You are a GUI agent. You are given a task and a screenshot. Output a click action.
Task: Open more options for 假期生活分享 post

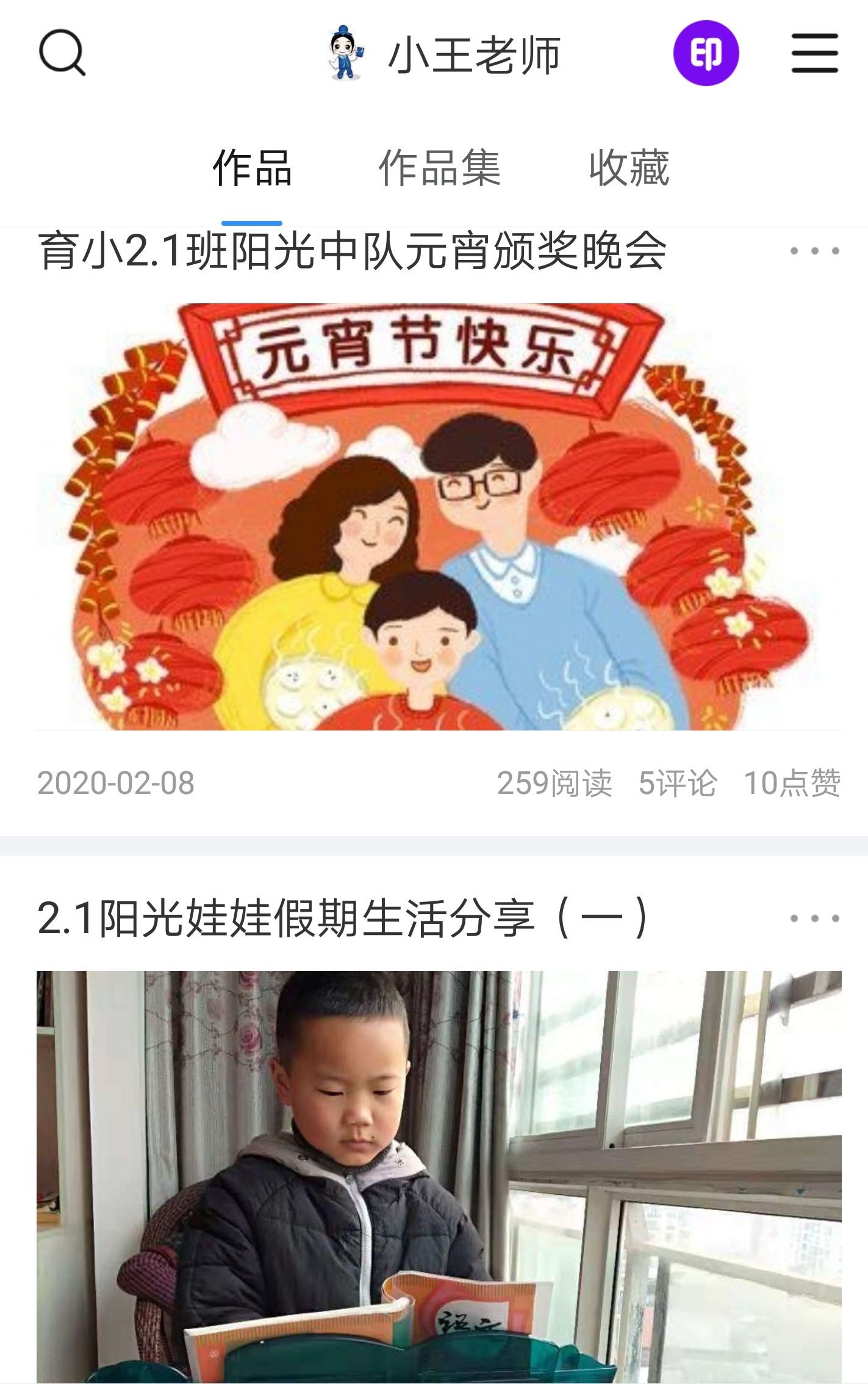(814, 918)
